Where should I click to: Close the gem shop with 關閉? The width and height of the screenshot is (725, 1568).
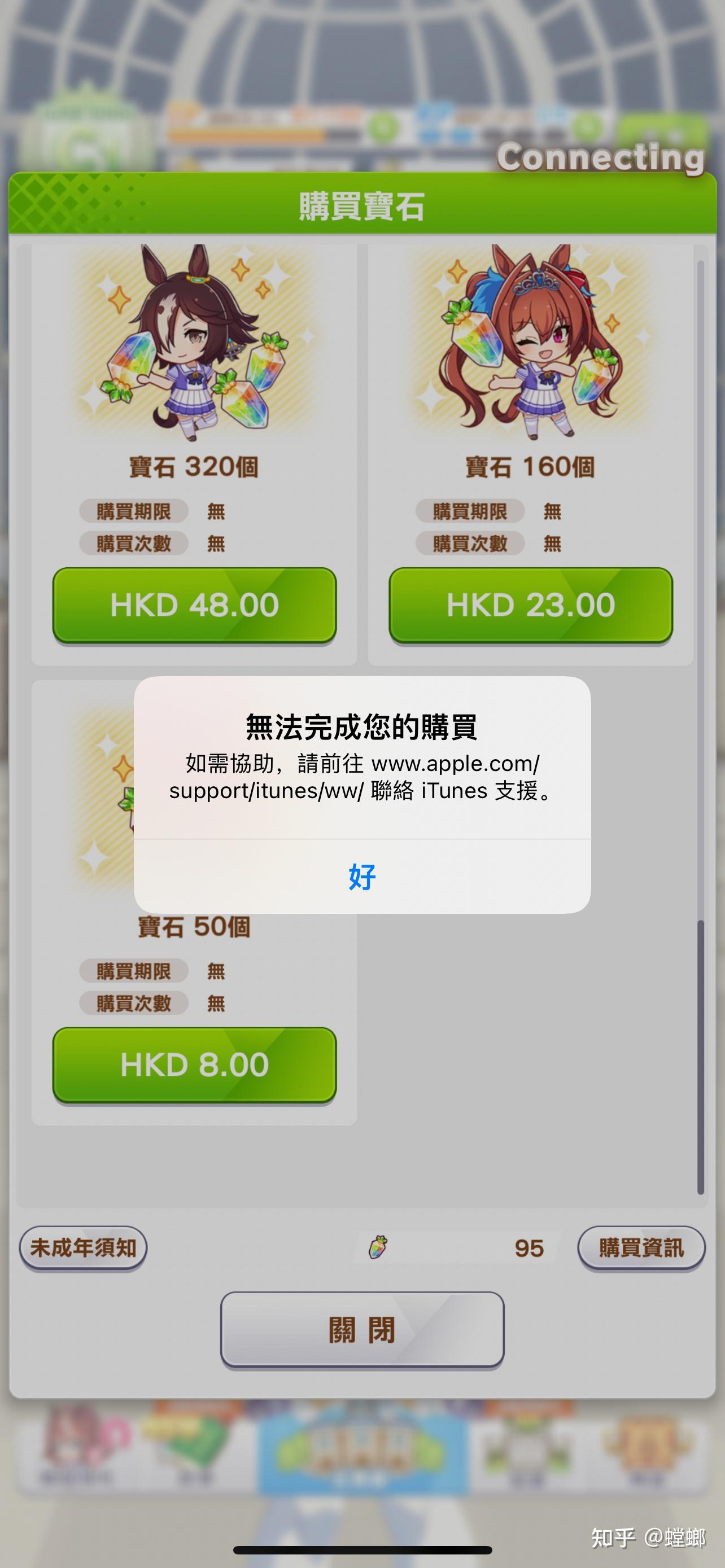[362, 1330]
